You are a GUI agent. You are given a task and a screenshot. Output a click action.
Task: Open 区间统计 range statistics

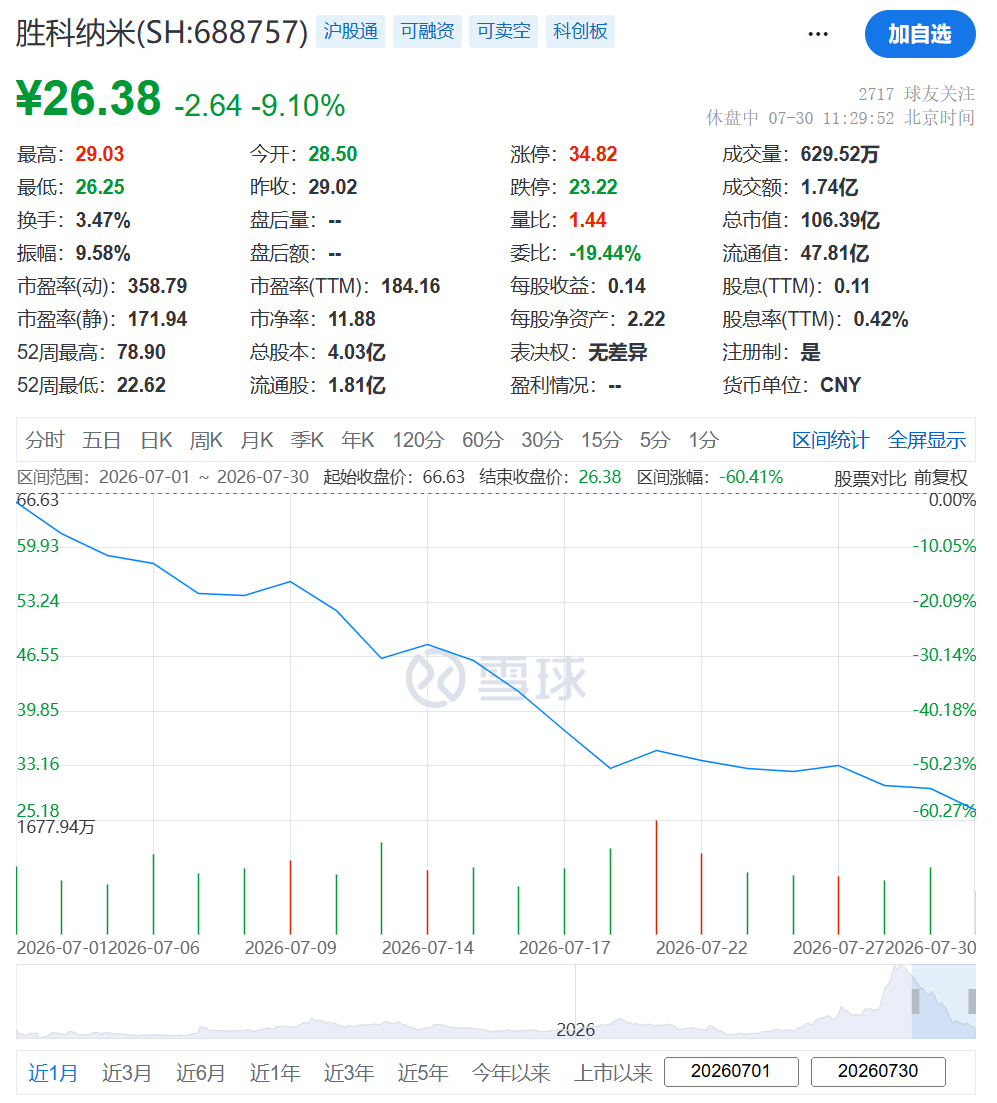pos(830,440)
